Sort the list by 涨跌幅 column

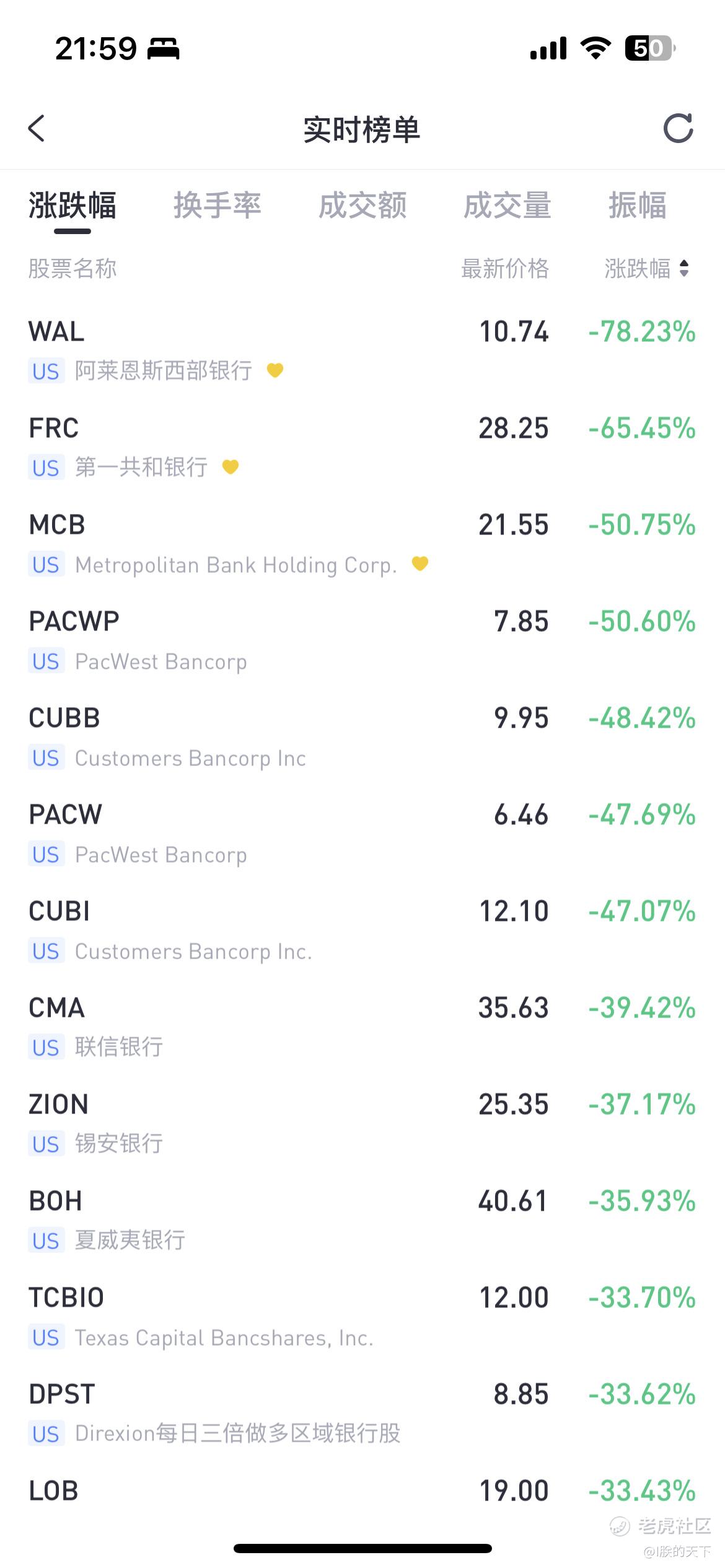point(646,269)
